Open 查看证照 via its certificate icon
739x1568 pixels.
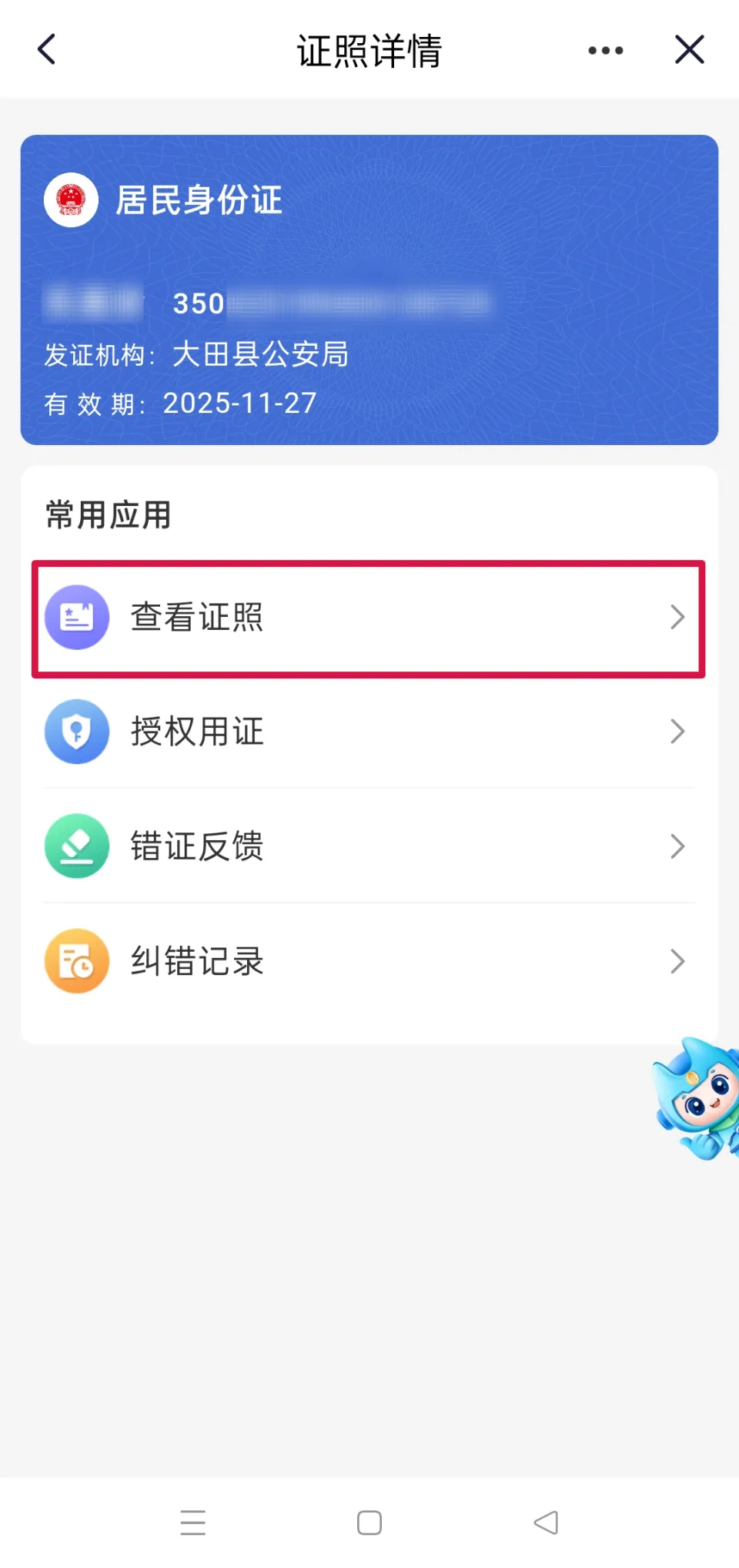click(x=77, y=617)
